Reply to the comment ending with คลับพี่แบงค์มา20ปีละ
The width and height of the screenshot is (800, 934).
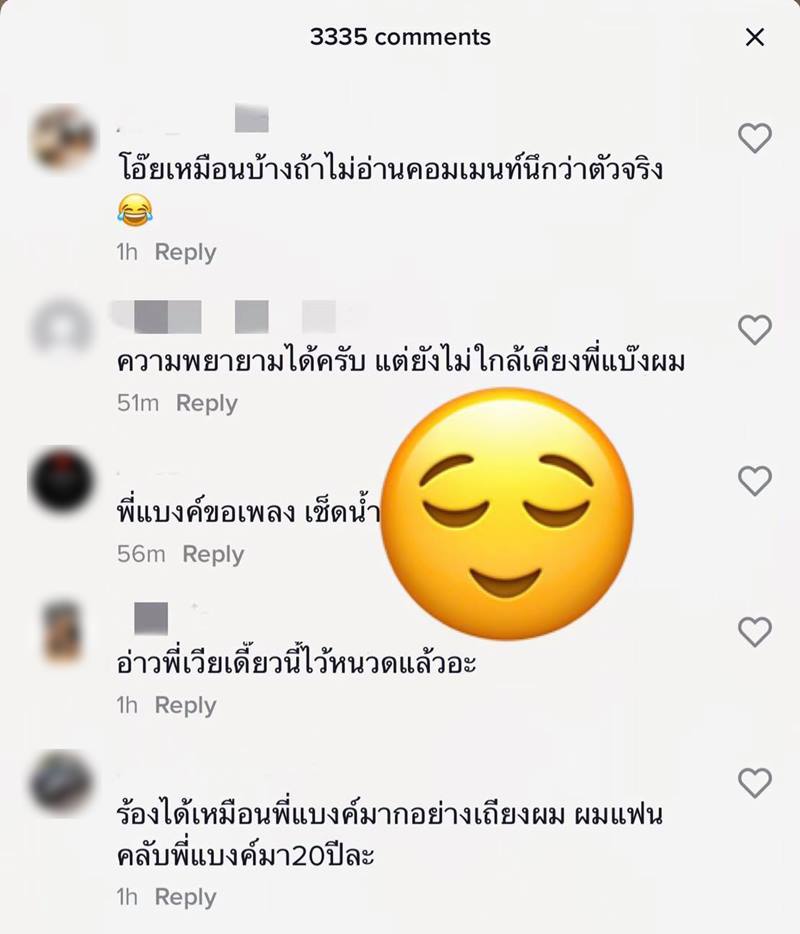pyautogui.click(x=185, y=897)
